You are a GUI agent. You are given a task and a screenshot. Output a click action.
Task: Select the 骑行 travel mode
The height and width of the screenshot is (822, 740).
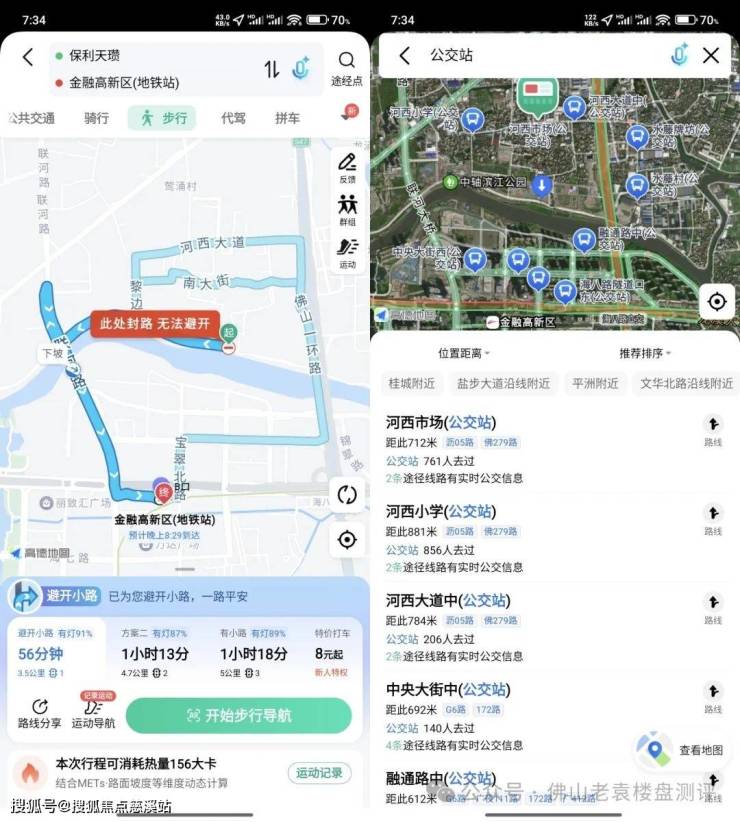click(x=96, y=118)
